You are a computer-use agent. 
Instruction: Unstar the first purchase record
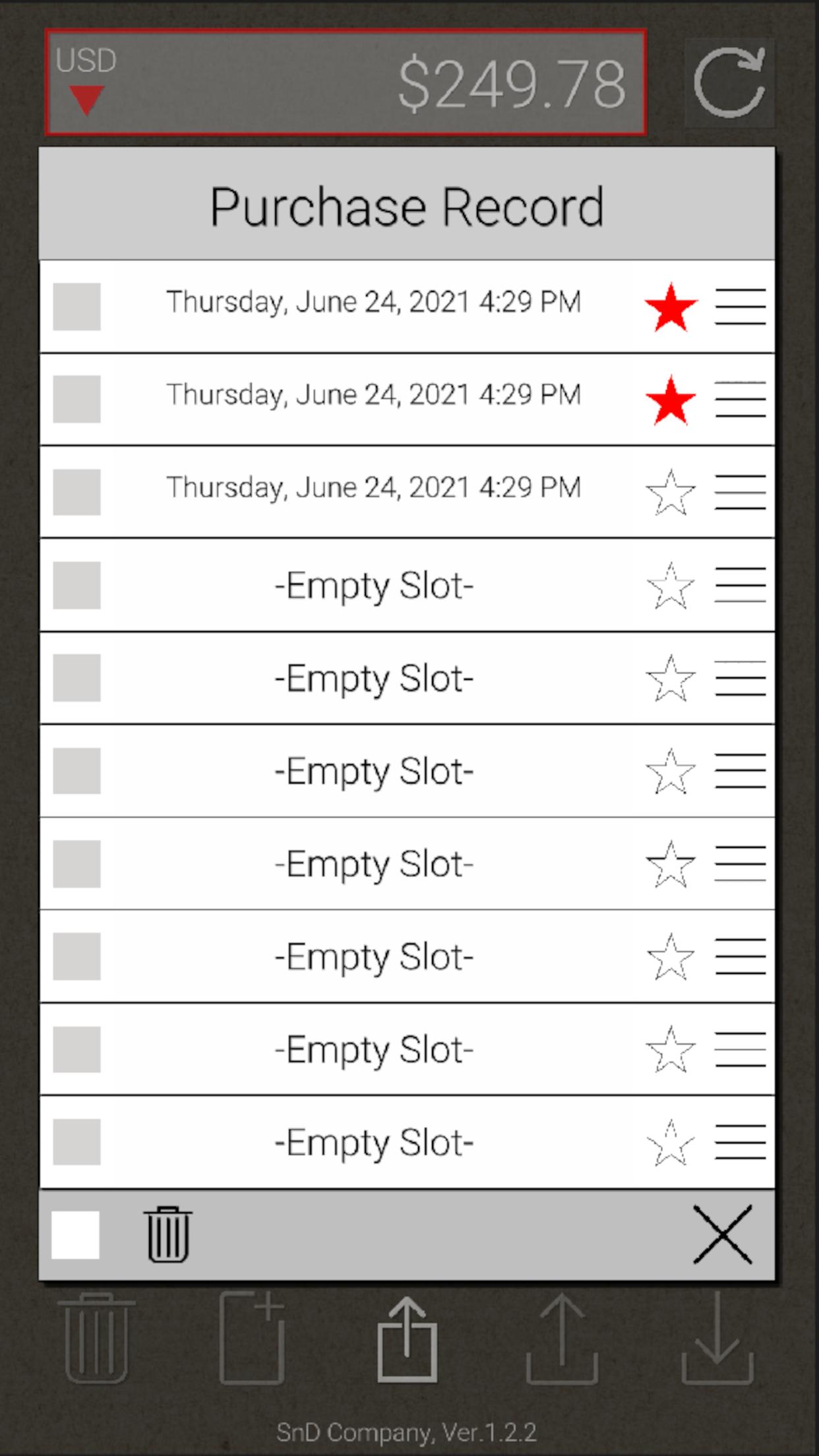(671, 307)
